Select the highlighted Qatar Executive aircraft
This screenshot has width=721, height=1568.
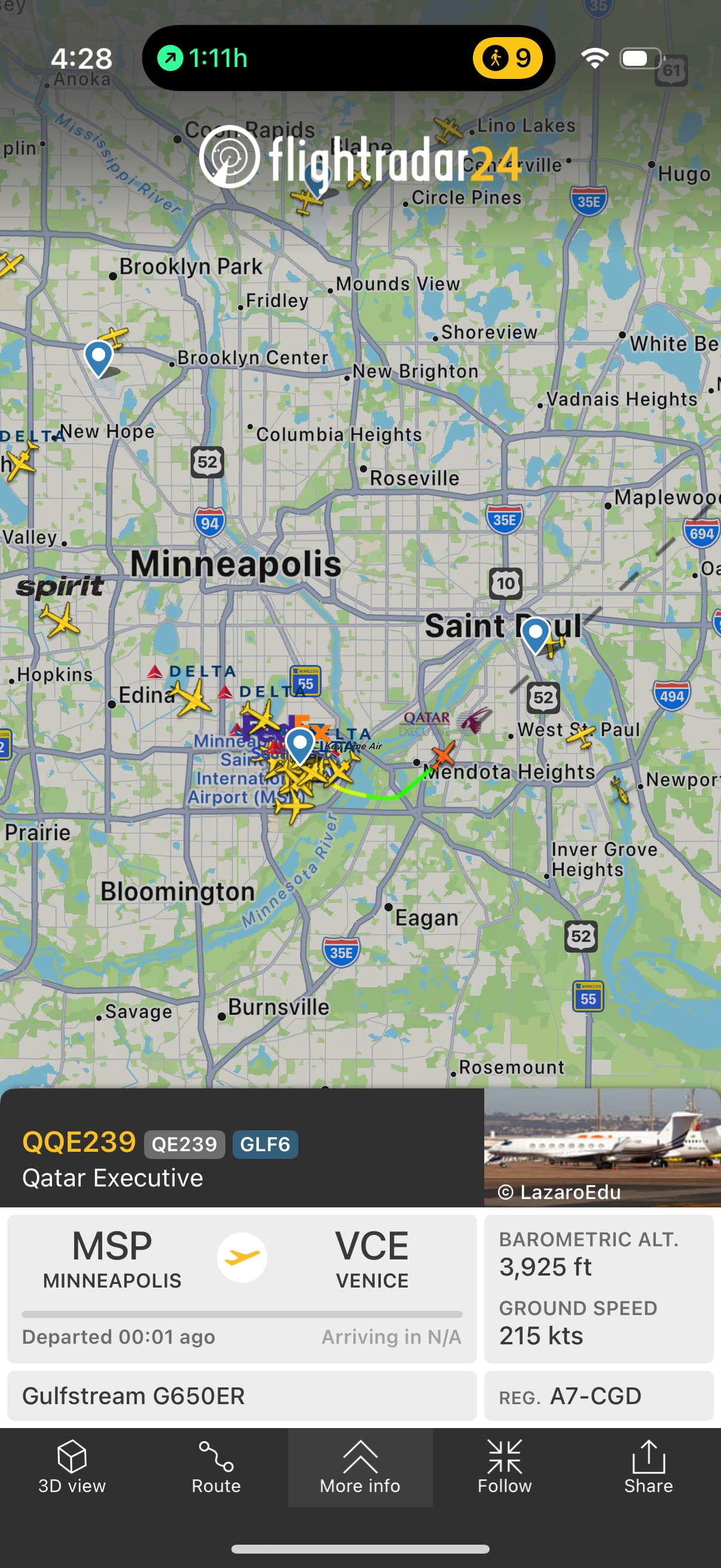[x=444, y=754]
